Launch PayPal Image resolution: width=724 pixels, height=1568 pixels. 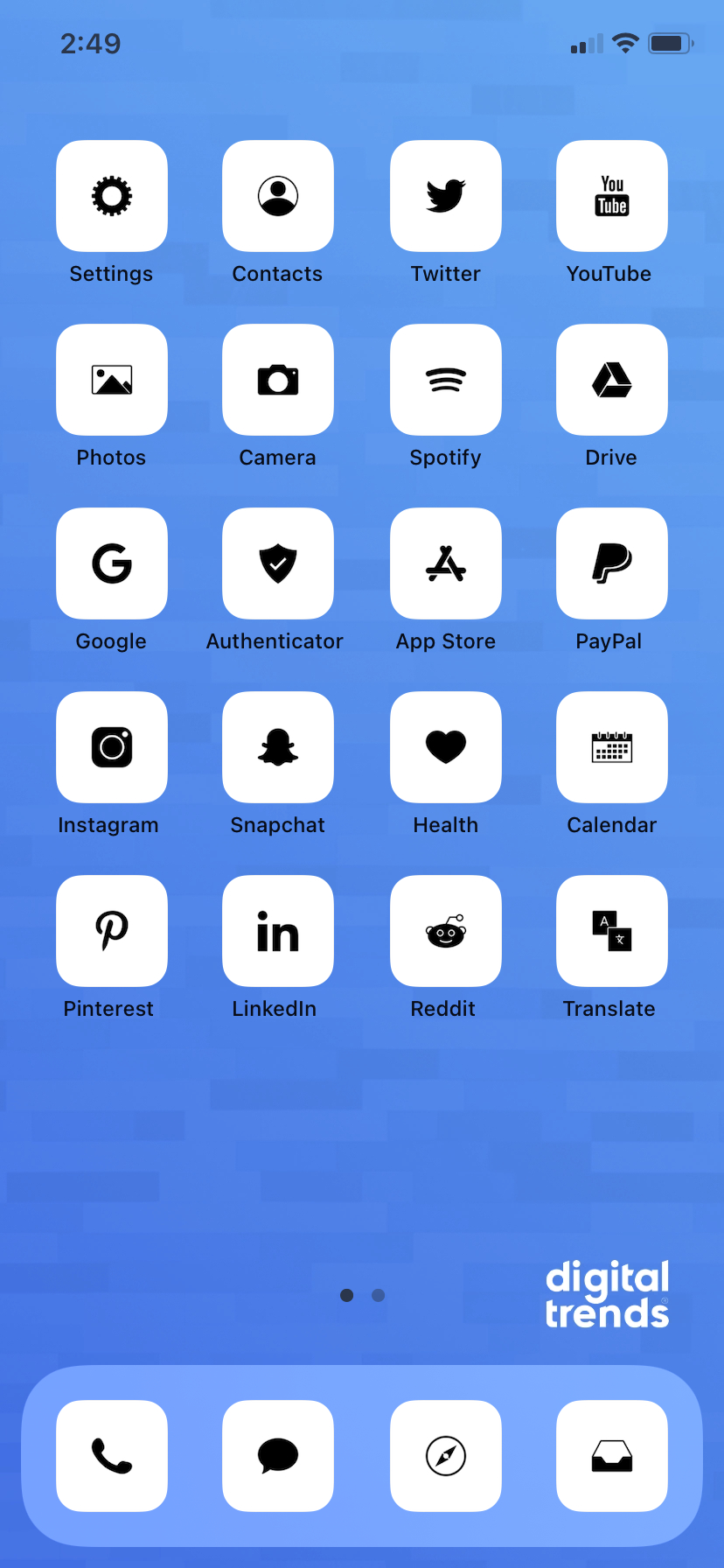click(612, 563)
